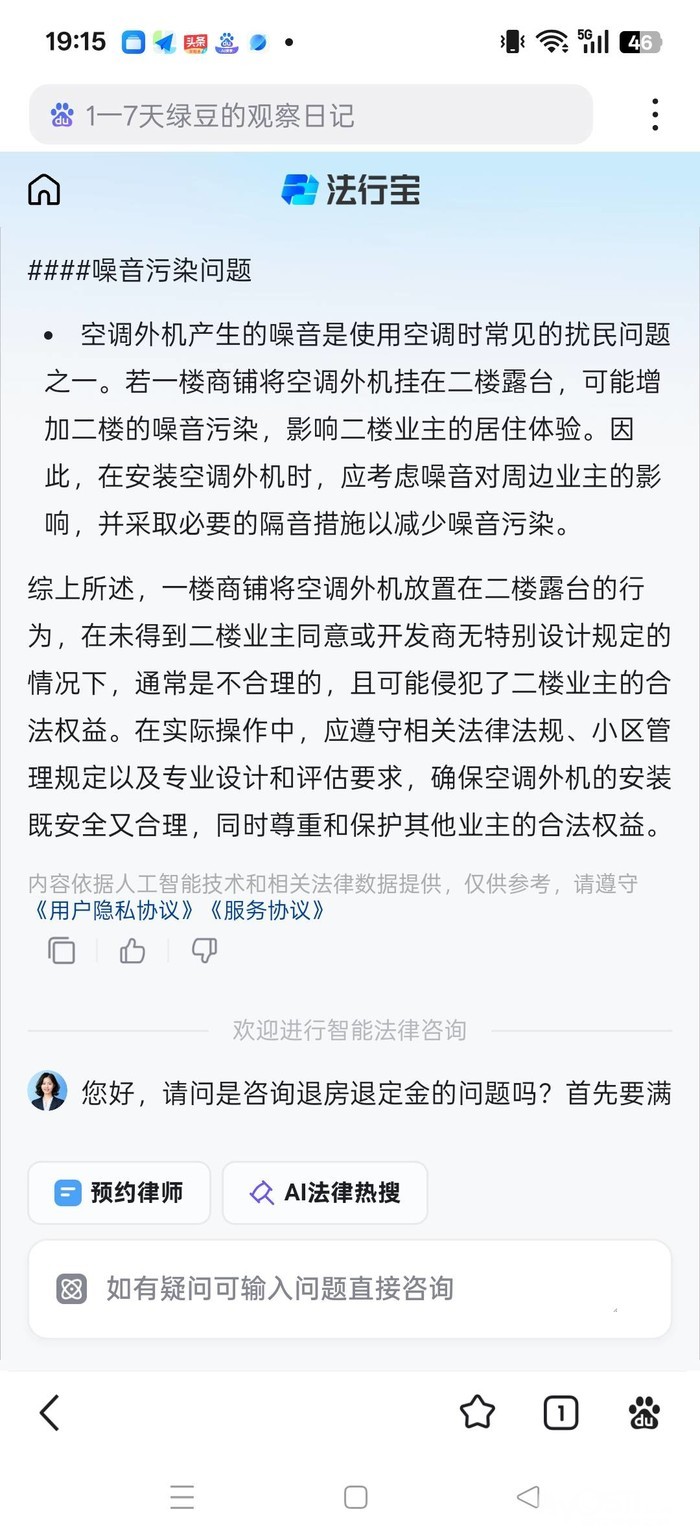
Task: Open the browser tabs switcher
Action: tap(561, 1412)
